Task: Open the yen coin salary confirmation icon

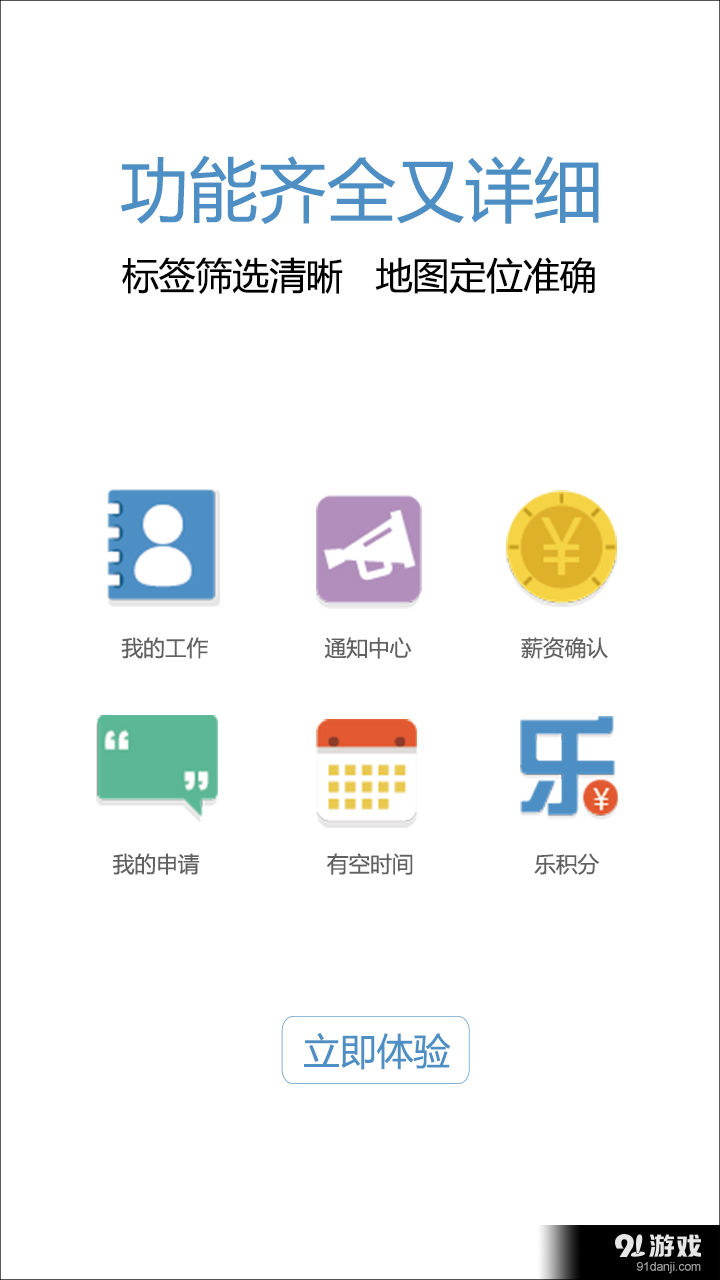Action: 560,548
